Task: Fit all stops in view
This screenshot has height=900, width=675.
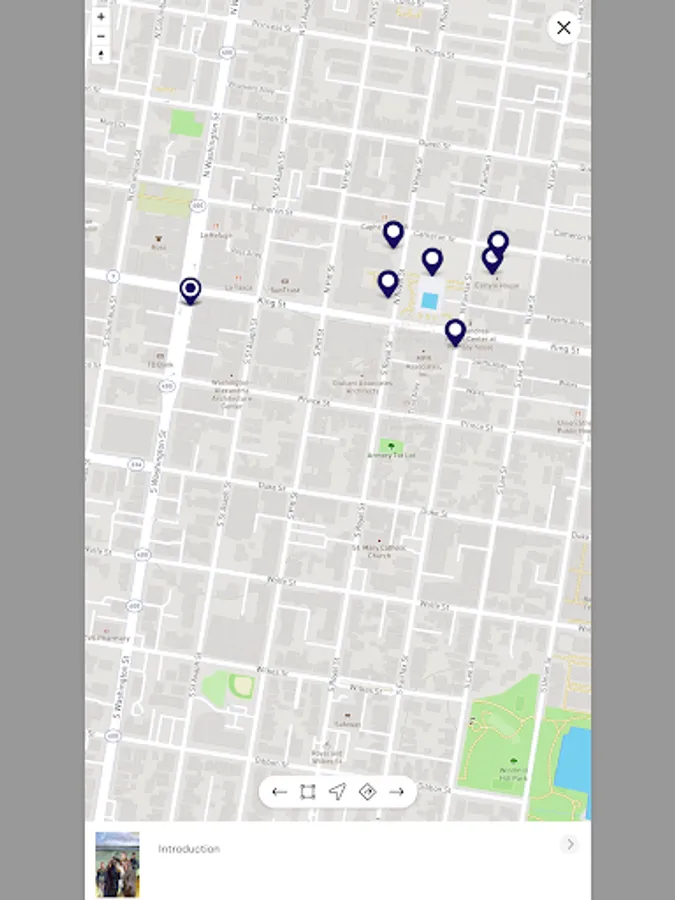Action: click(308, 792)
